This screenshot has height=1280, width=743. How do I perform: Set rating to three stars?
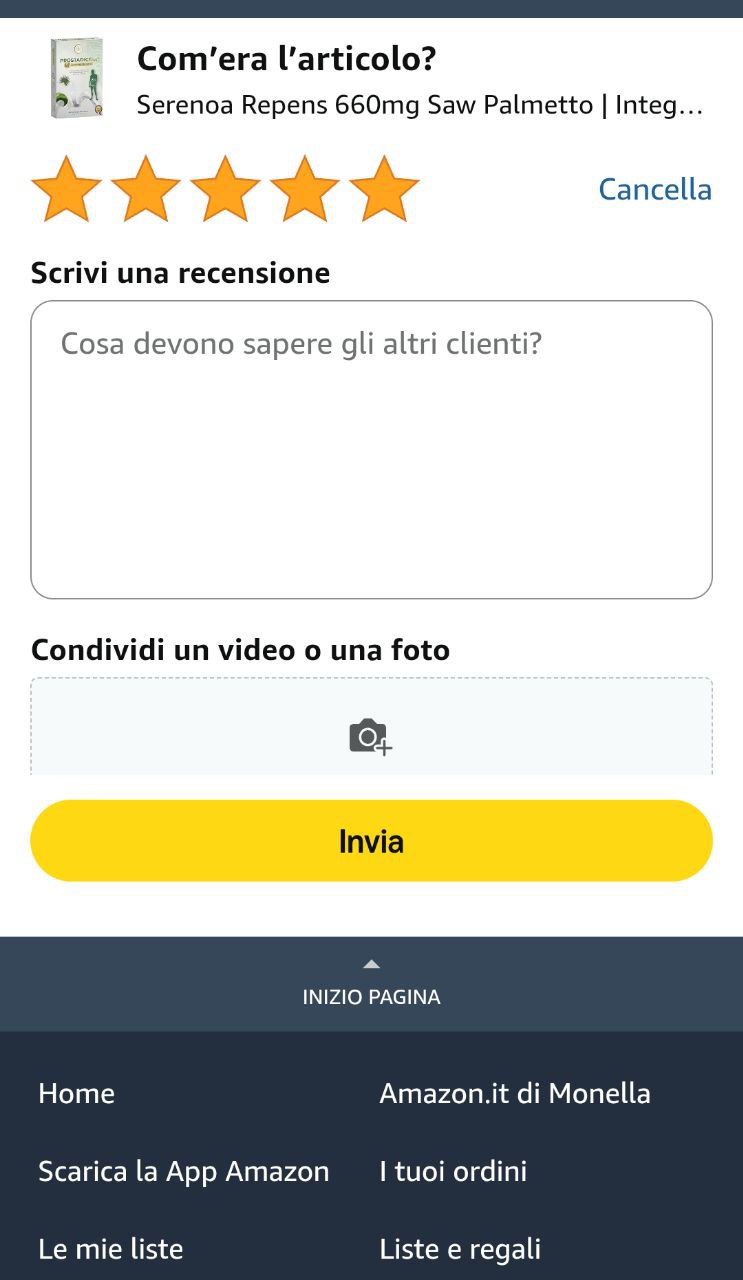[226, 189]
